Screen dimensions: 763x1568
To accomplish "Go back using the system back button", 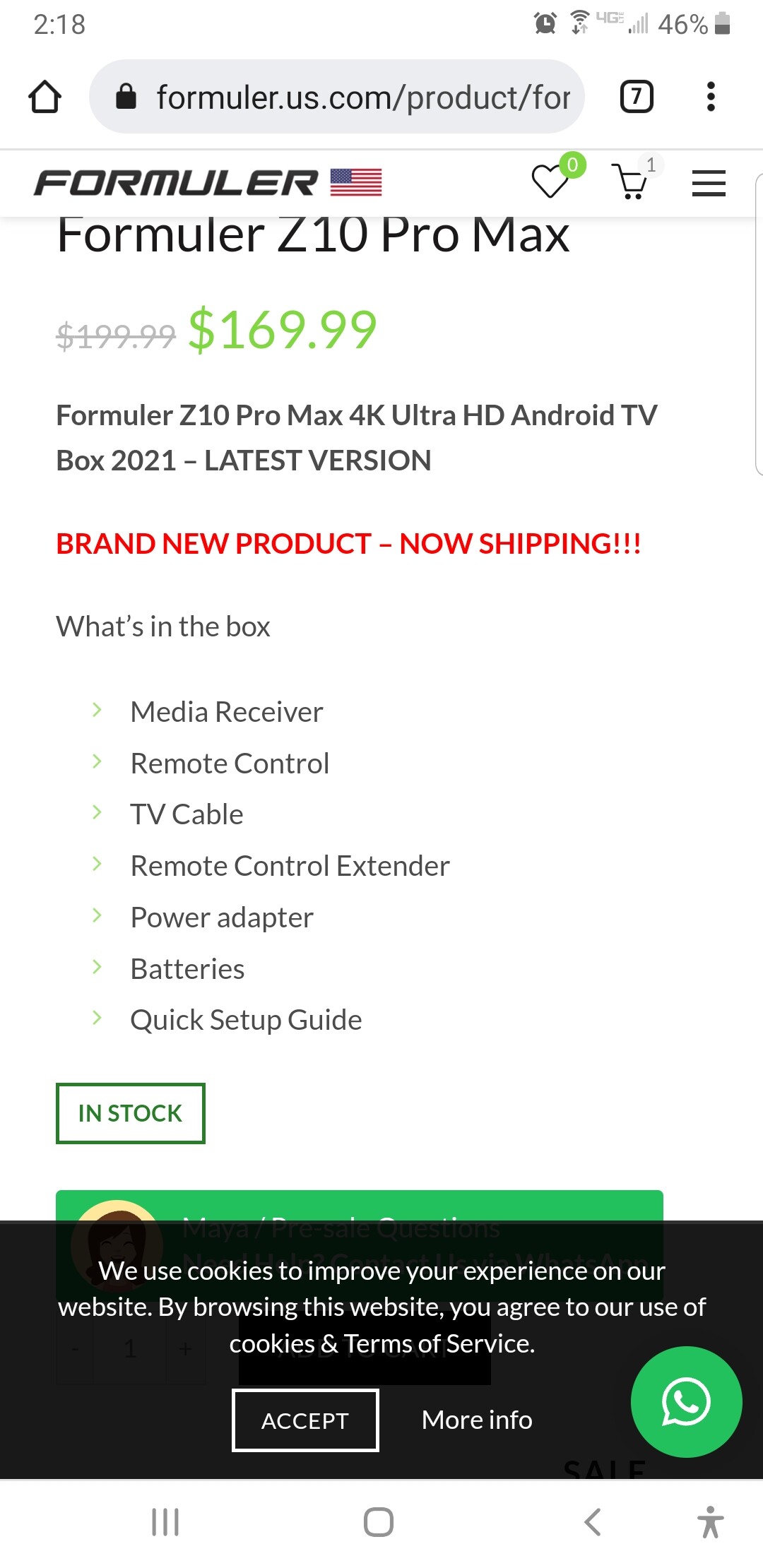I will tap(593, 1522).
